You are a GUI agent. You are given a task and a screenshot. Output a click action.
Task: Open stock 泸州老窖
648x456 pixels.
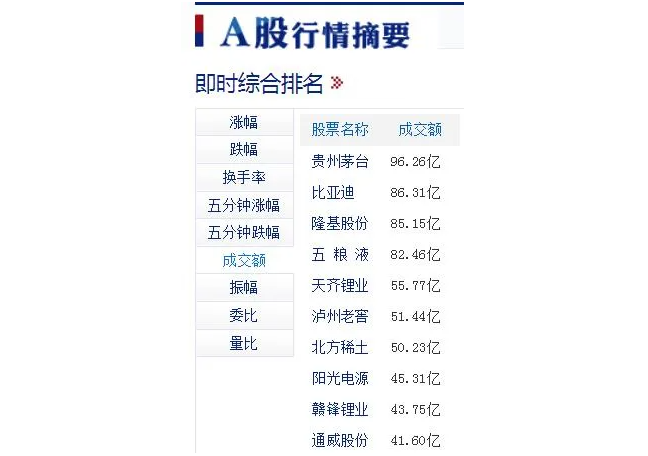tap(339, 317)
